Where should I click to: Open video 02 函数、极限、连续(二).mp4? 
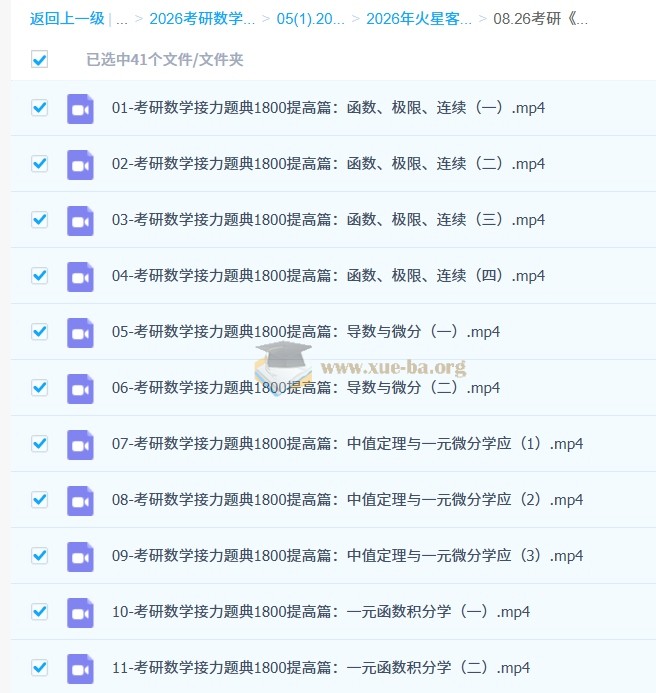(x=328, y=164)
